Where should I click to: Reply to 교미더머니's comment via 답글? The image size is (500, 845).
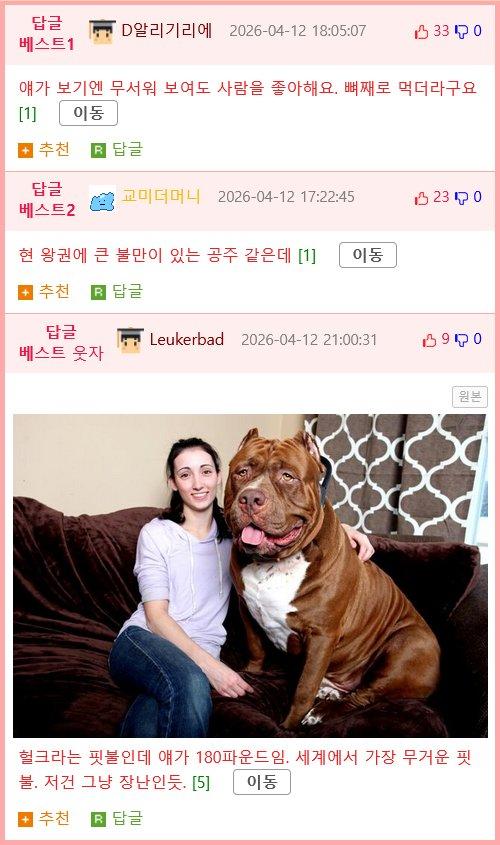click(x=117, y=292)
